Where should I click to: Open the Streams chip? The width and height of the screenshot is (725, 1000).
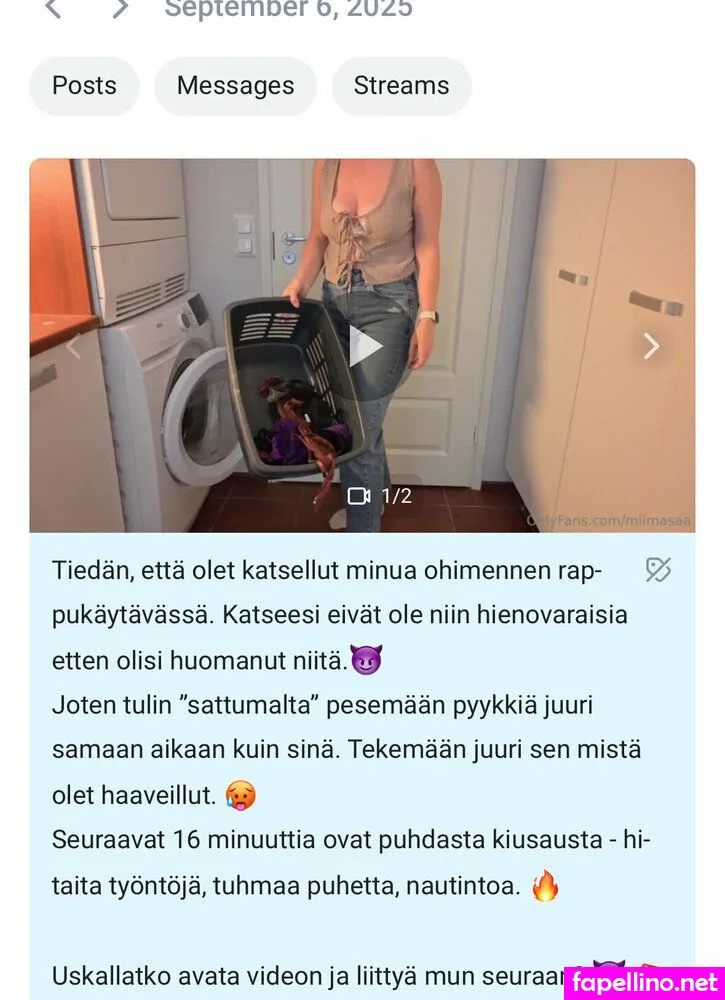tap(401, 86)
